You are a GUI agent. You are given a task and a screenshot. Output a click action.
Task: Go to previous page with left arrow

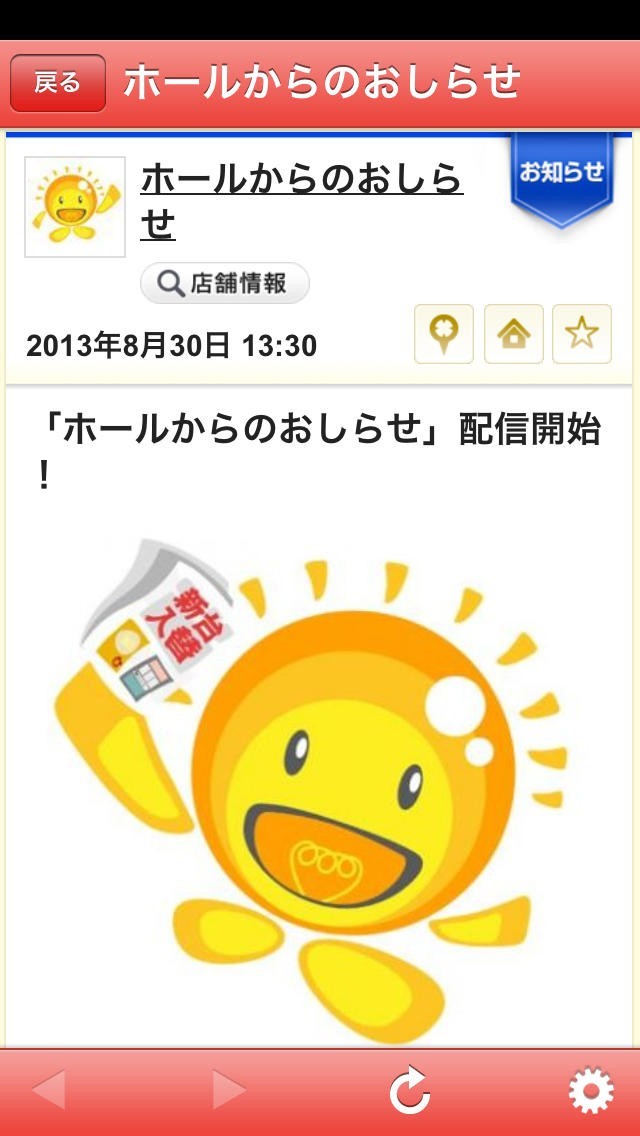click(48, 1090)
